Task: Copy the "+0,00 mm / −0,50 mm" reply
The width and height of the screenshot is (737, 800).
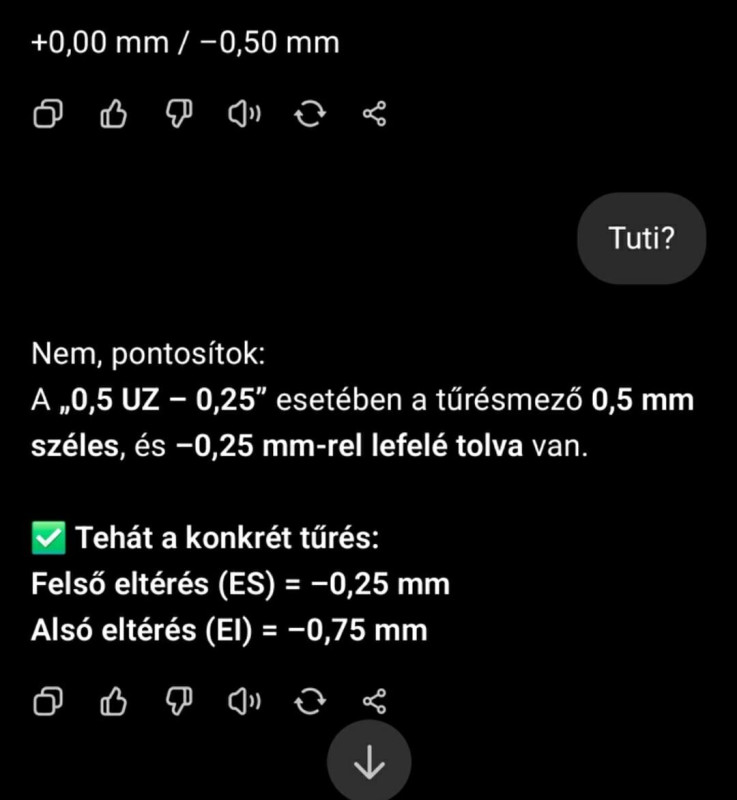Action: pos(48,115)
